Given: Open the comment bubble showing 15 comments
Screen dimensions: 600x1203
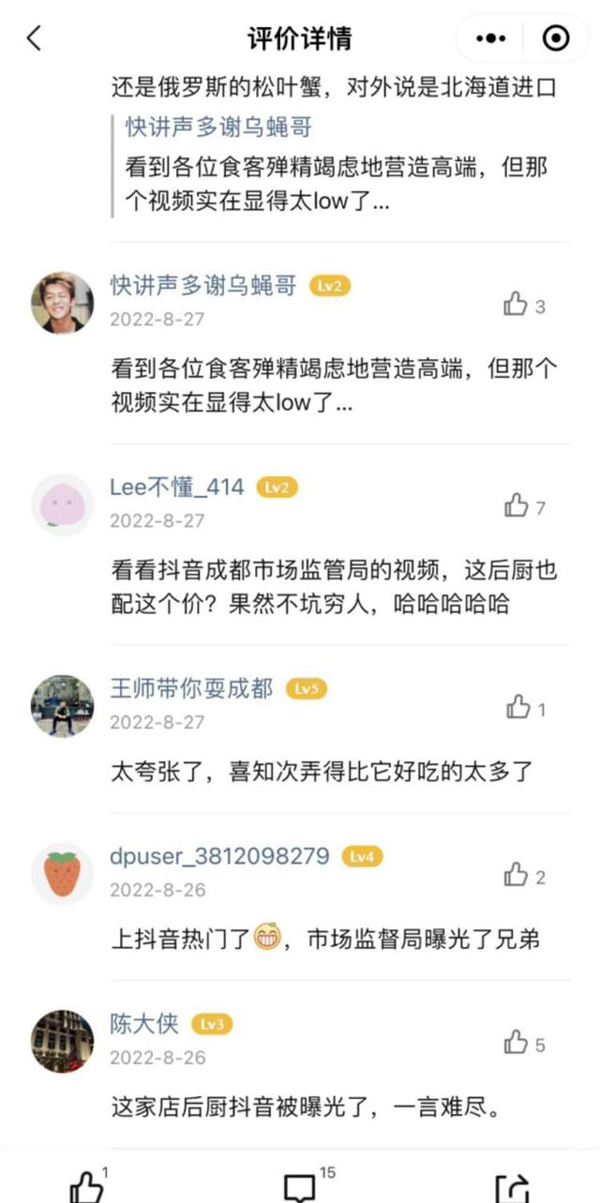Looking at the screenshot, I should click(x=300, y=1186).
